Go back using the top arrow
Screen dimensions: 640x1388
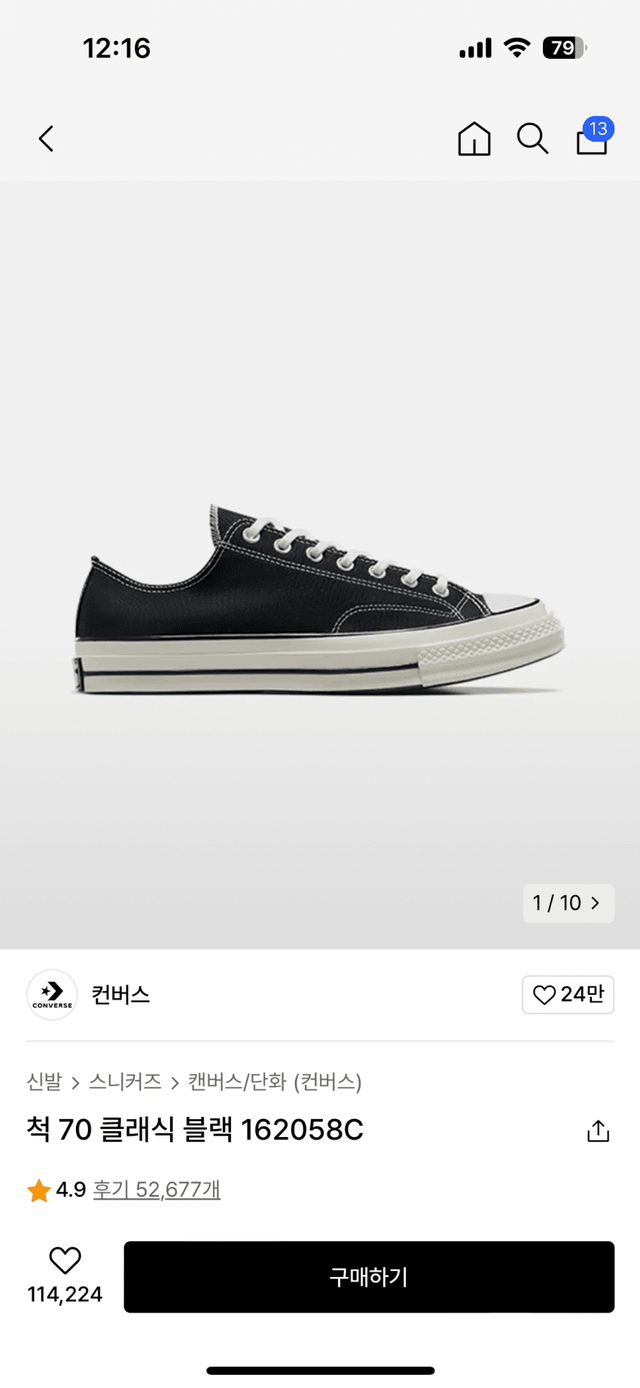click(x=46, y=139)
